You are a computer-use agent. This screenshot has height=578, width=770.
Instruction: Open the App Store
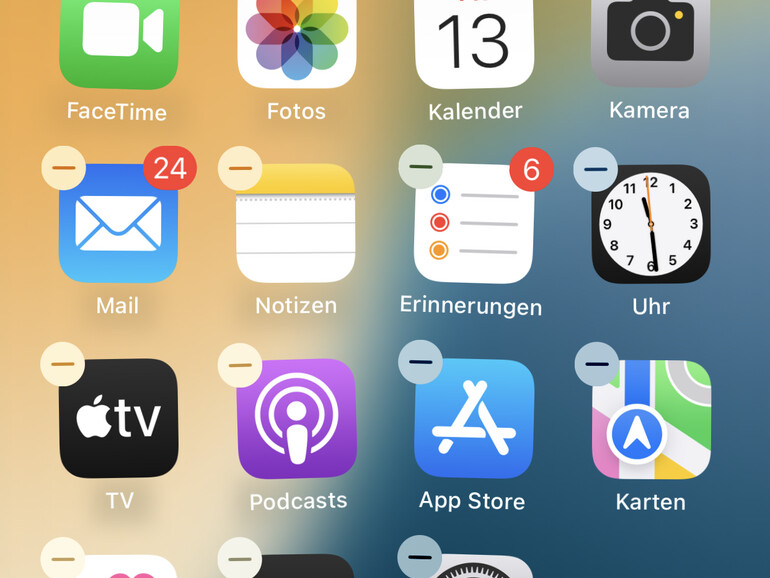[x=474, y=418]
